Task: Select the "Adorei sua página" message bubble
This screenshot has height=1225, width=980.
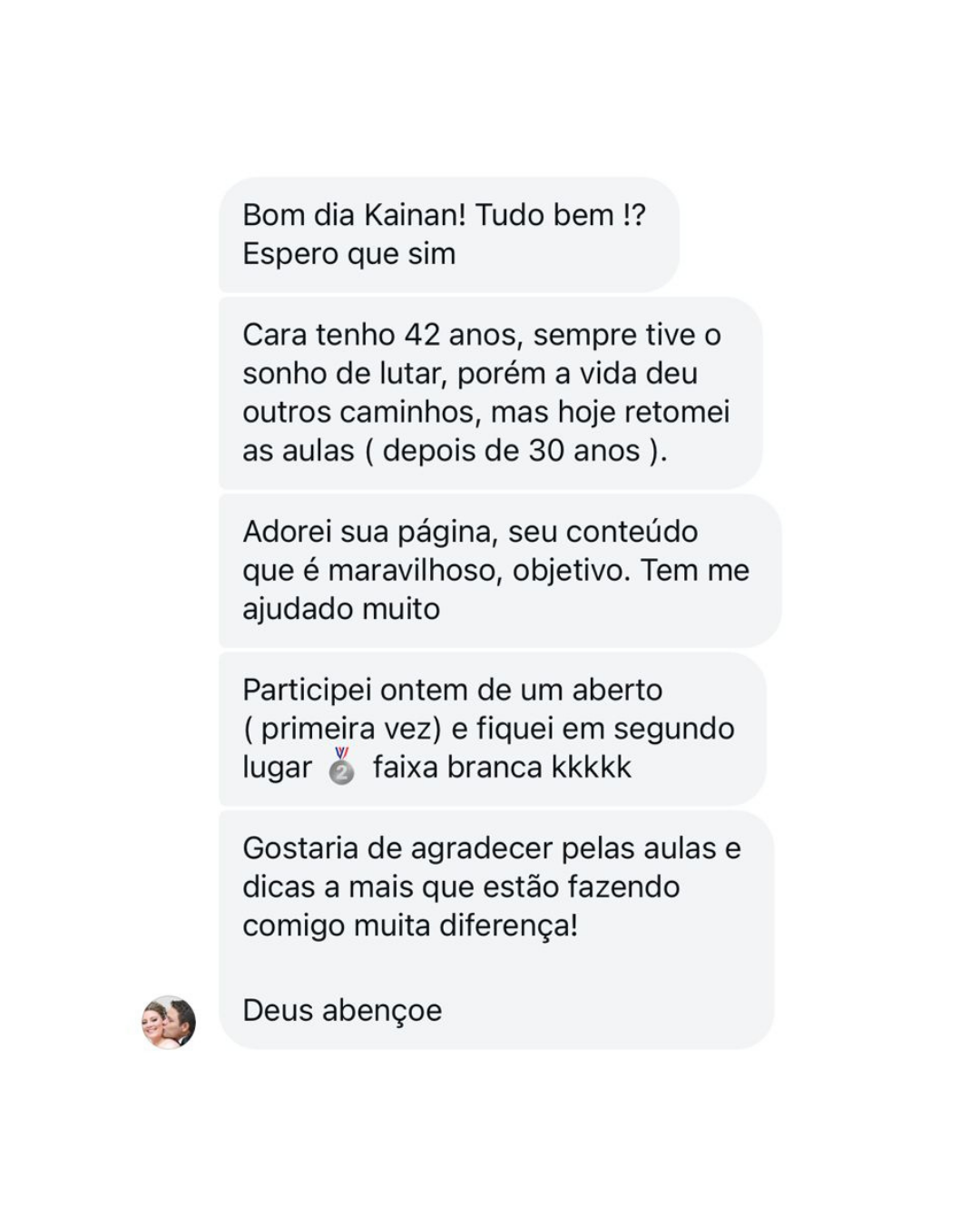Action: coord(490,572)
